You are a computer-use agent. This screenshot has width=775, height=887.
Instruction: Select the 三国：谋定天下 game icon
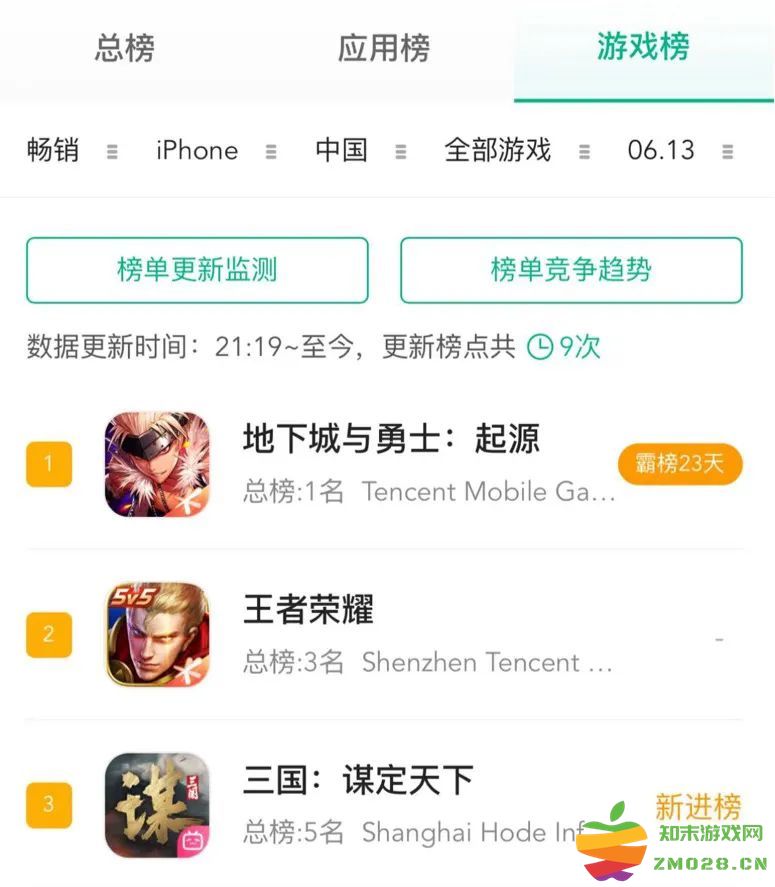156,804
